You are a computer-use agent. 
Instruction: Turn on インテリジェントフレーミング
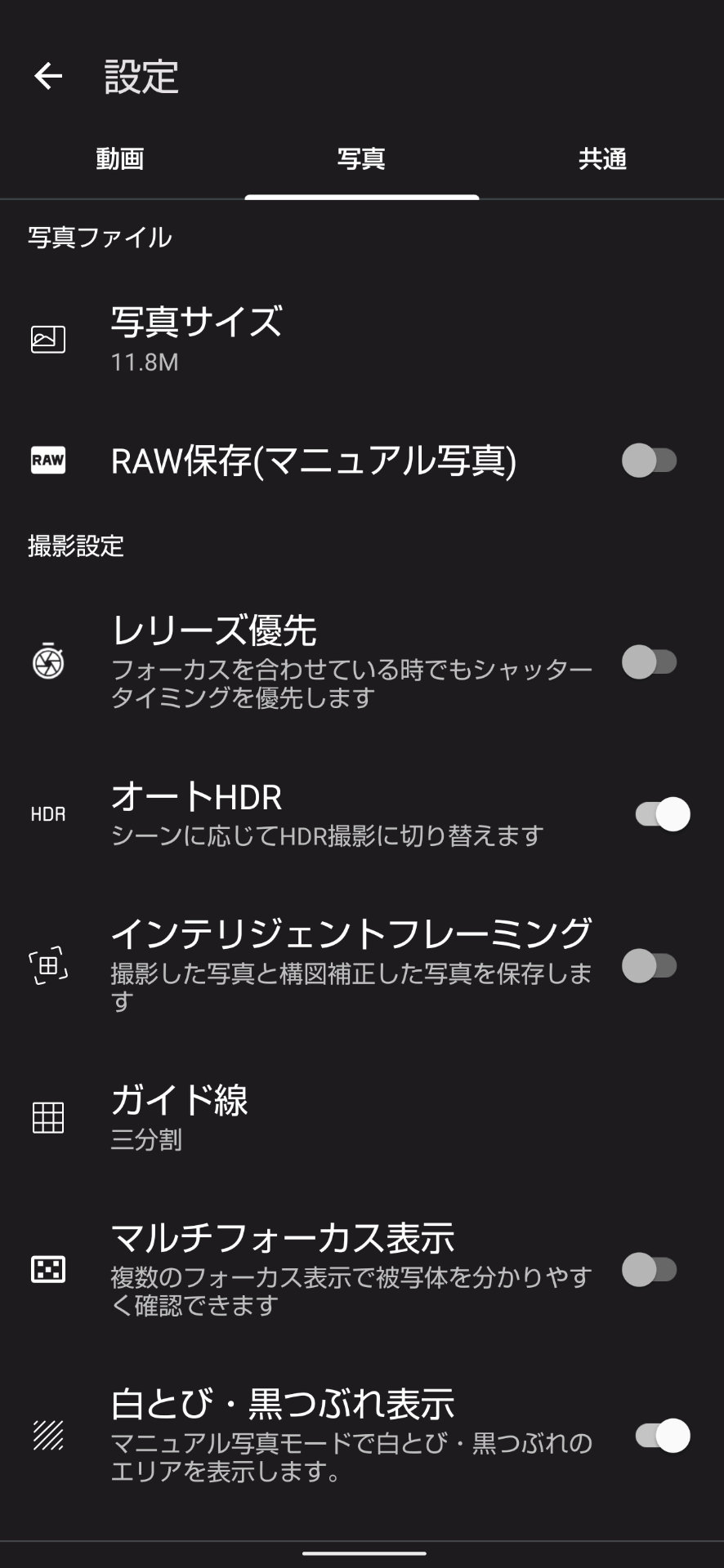(x=650, y=966)
